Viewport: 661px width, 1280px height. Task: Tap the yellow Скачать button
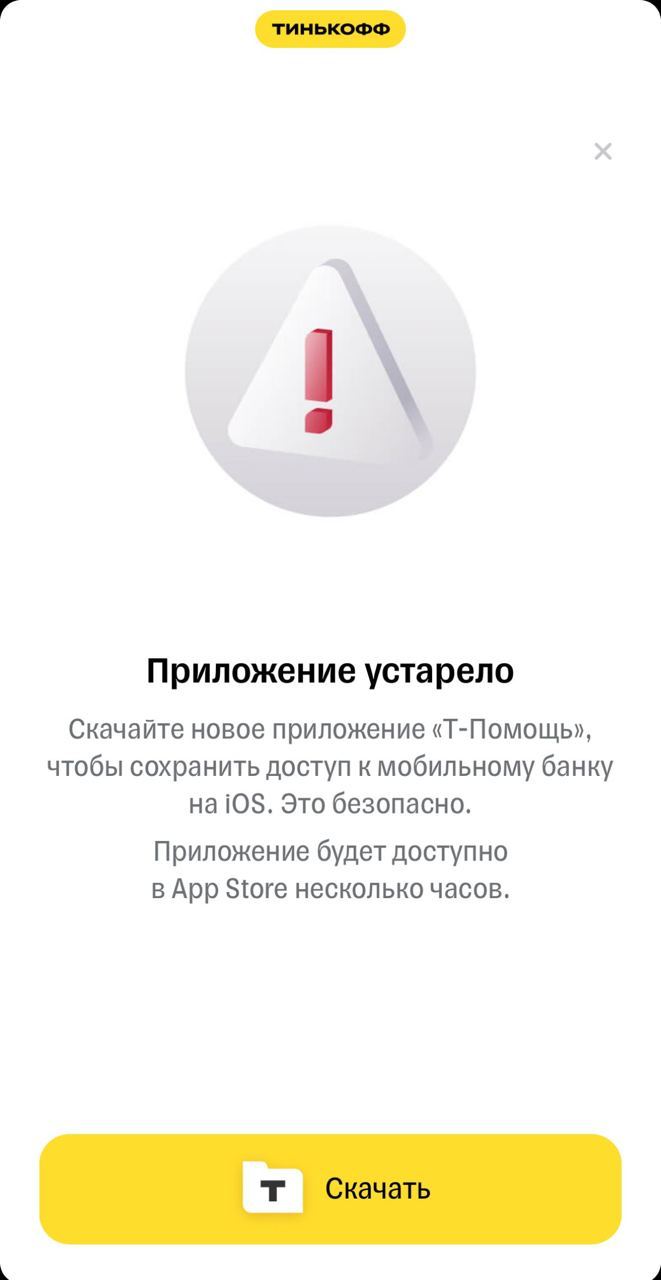(330, 1188)
